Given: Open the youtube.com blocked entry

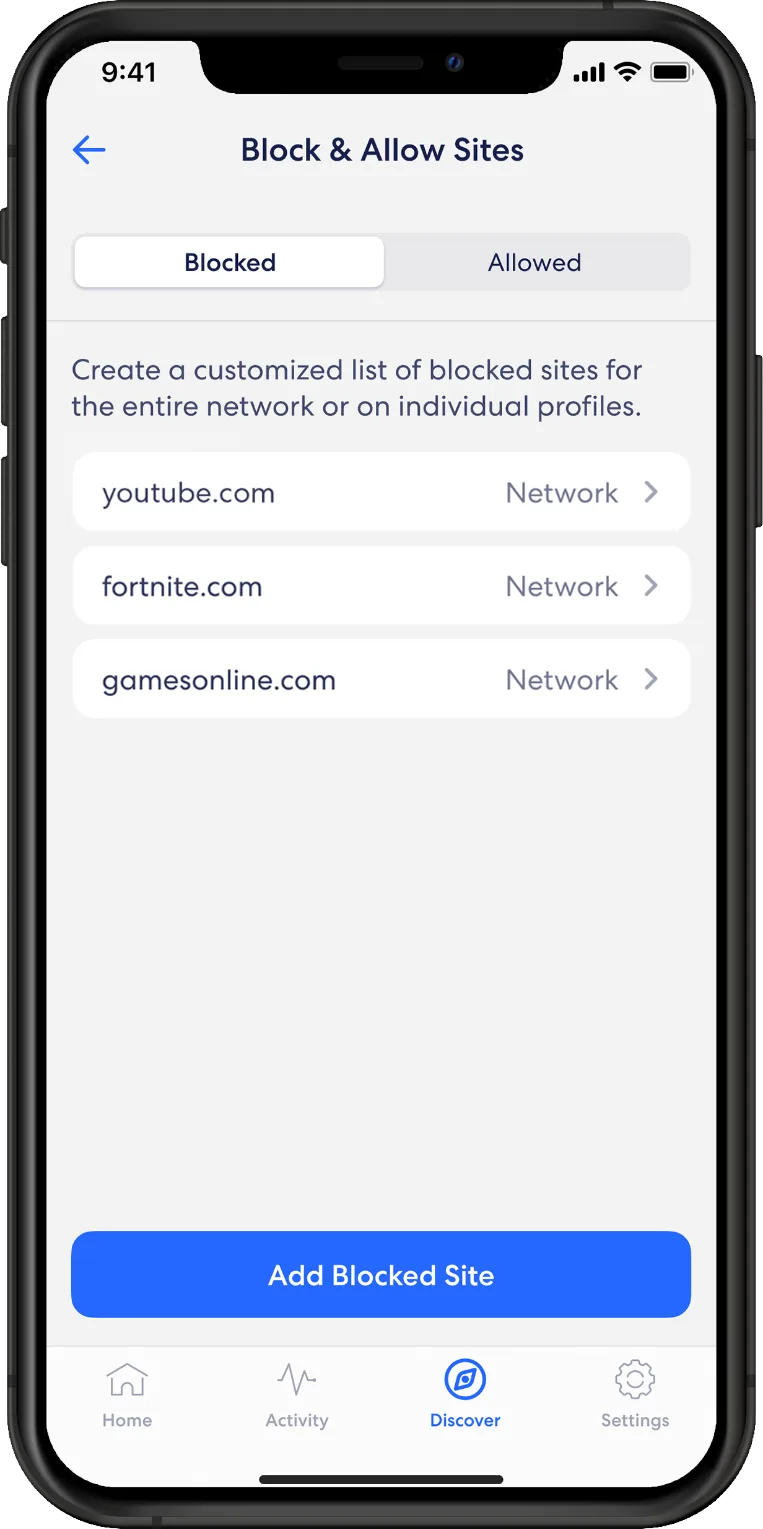Looking at the screenshot, I should point(381,492).
